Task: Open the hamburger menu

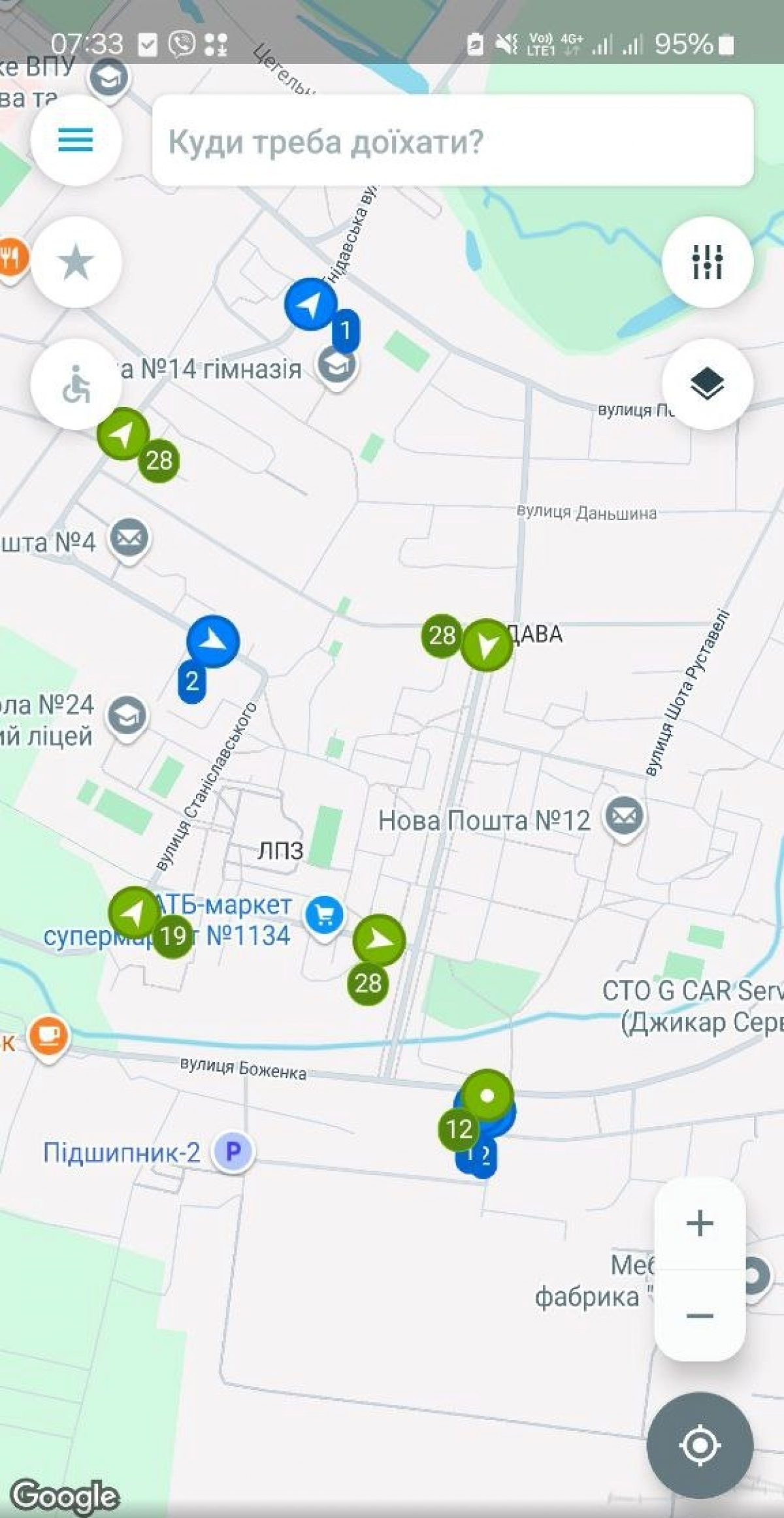Action: 76,140
